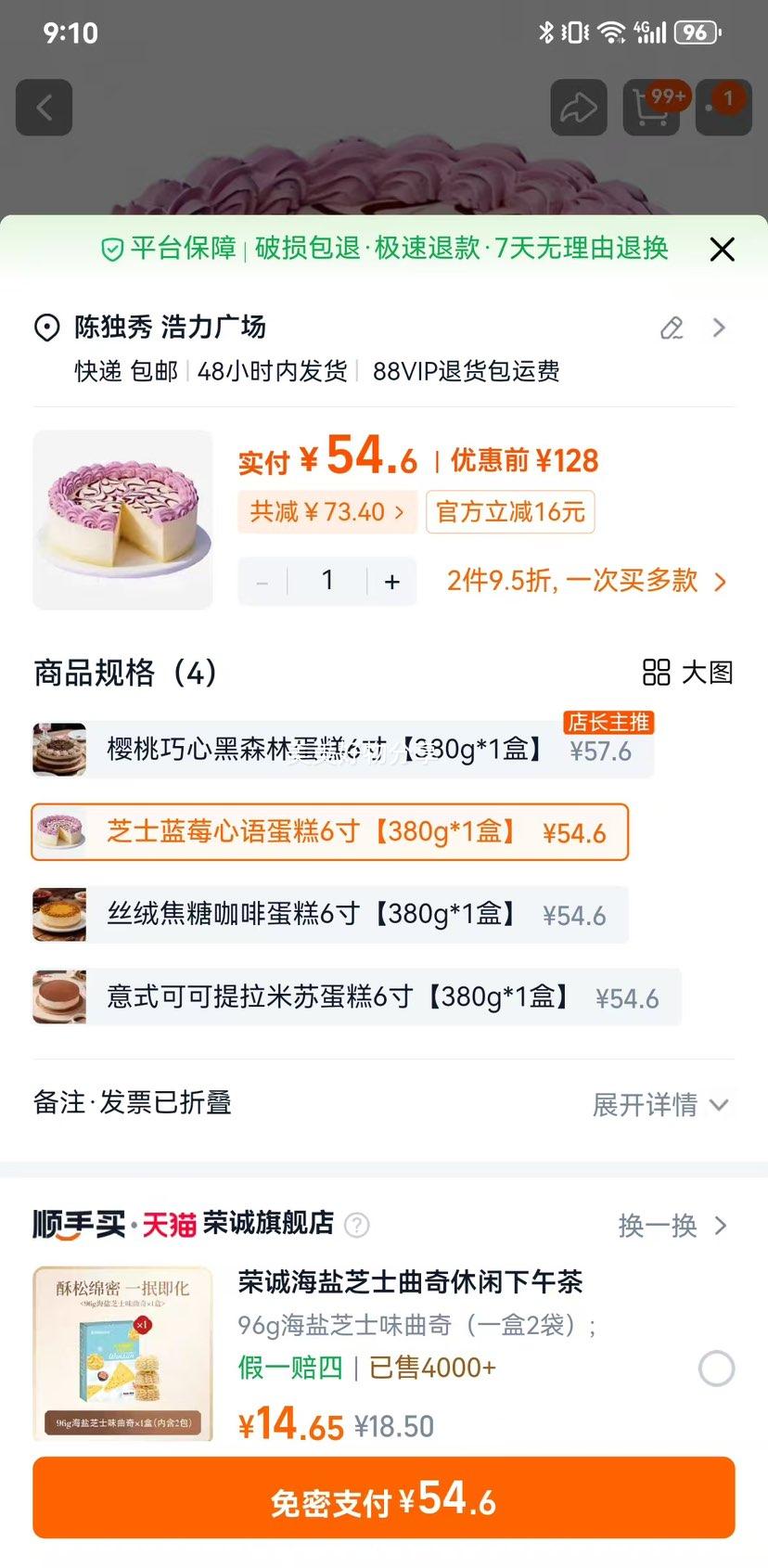
Task: Edit the delivery address 陈独秀 浩力广场
Action: pyautogui.click(x=672, y=328)
